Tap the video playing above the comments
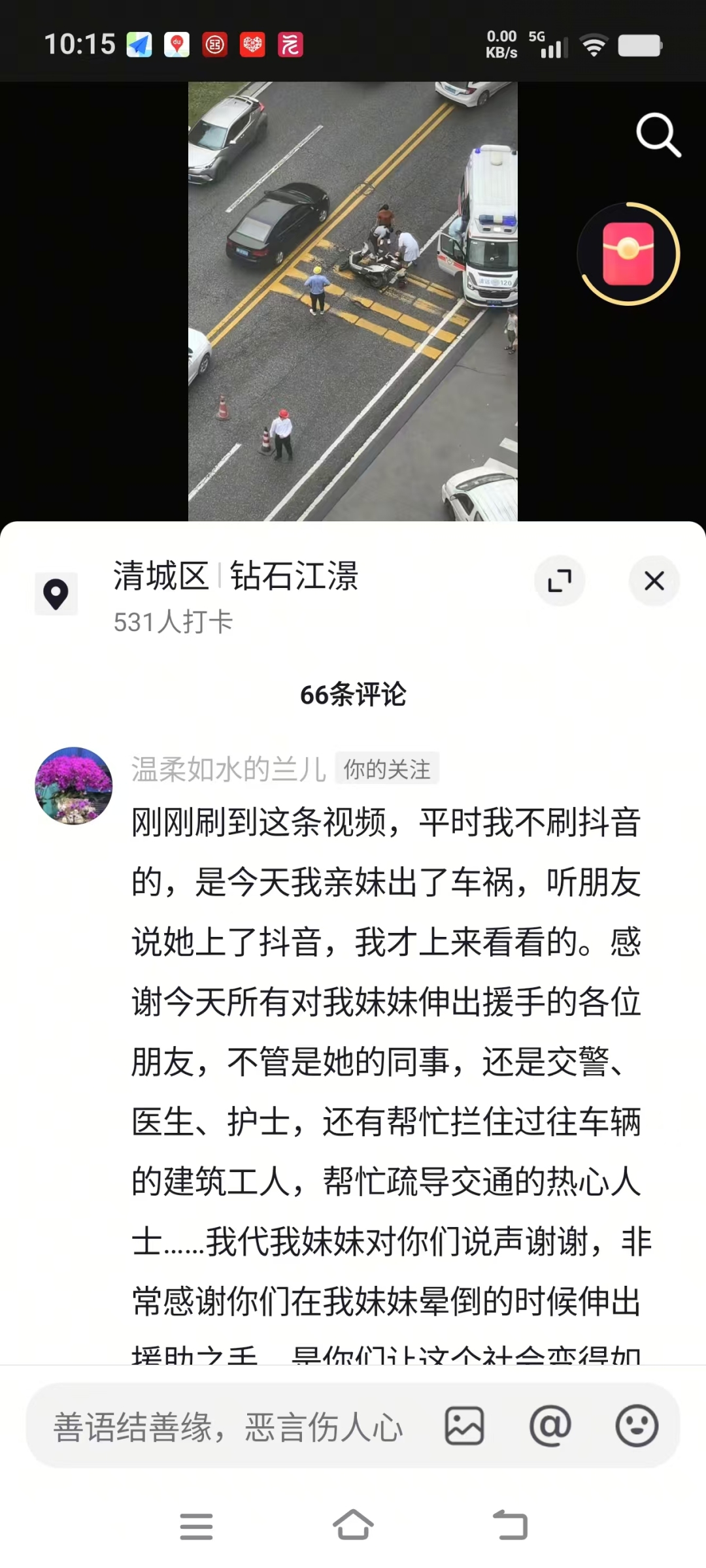 click(353, 301)
